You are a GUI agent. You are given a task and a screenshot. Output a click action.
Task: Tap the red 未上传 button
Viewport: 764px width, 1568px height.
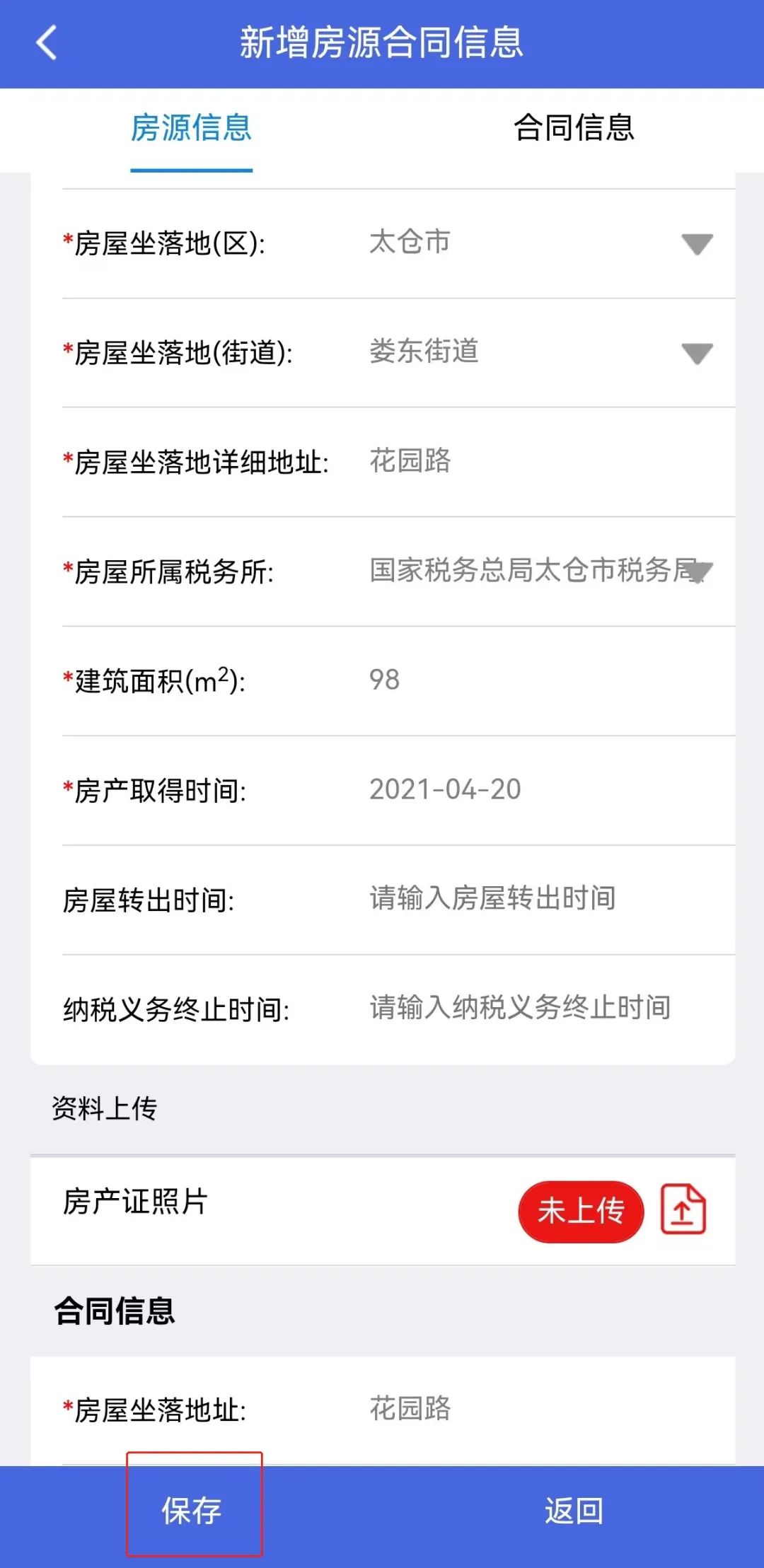(581, 1211)
